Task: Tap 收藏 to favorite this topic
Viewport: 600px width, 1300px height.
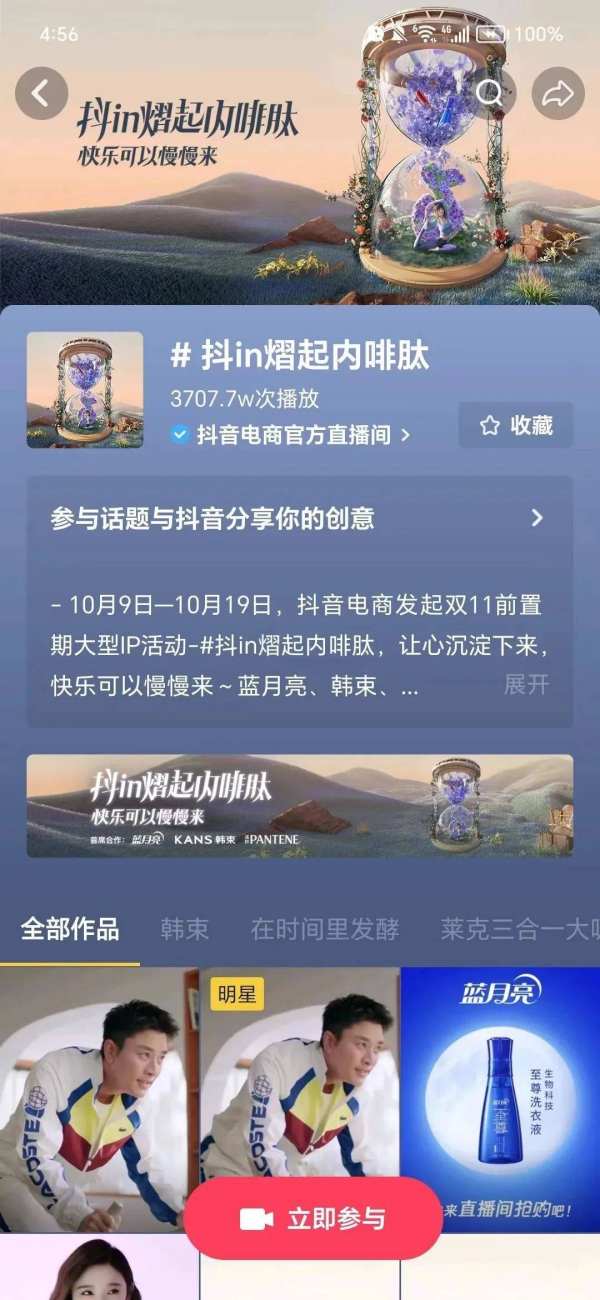Action: click(x=516, y=425)
